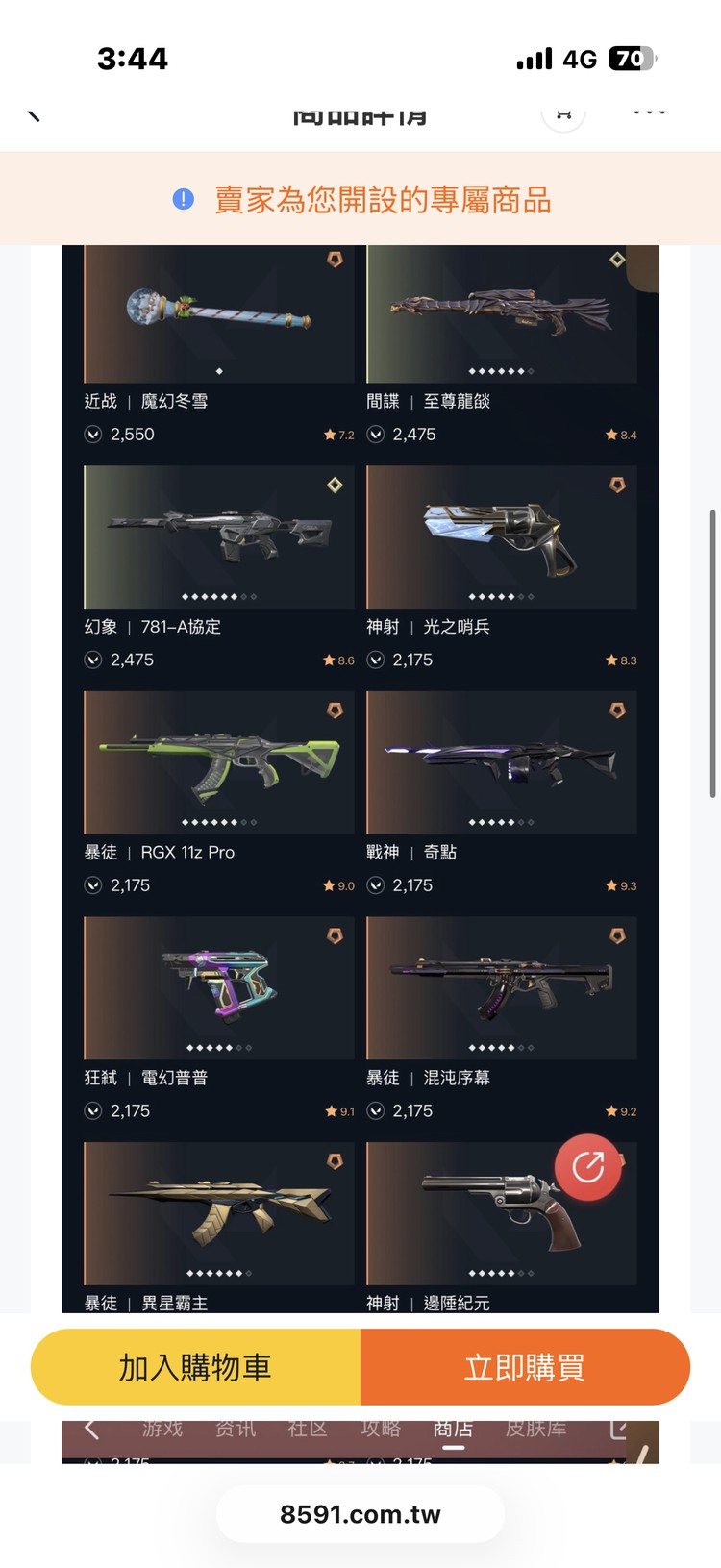
Task: Select the 光之哨兵 revolver skin thumbnail
Action: coord(500,536)
